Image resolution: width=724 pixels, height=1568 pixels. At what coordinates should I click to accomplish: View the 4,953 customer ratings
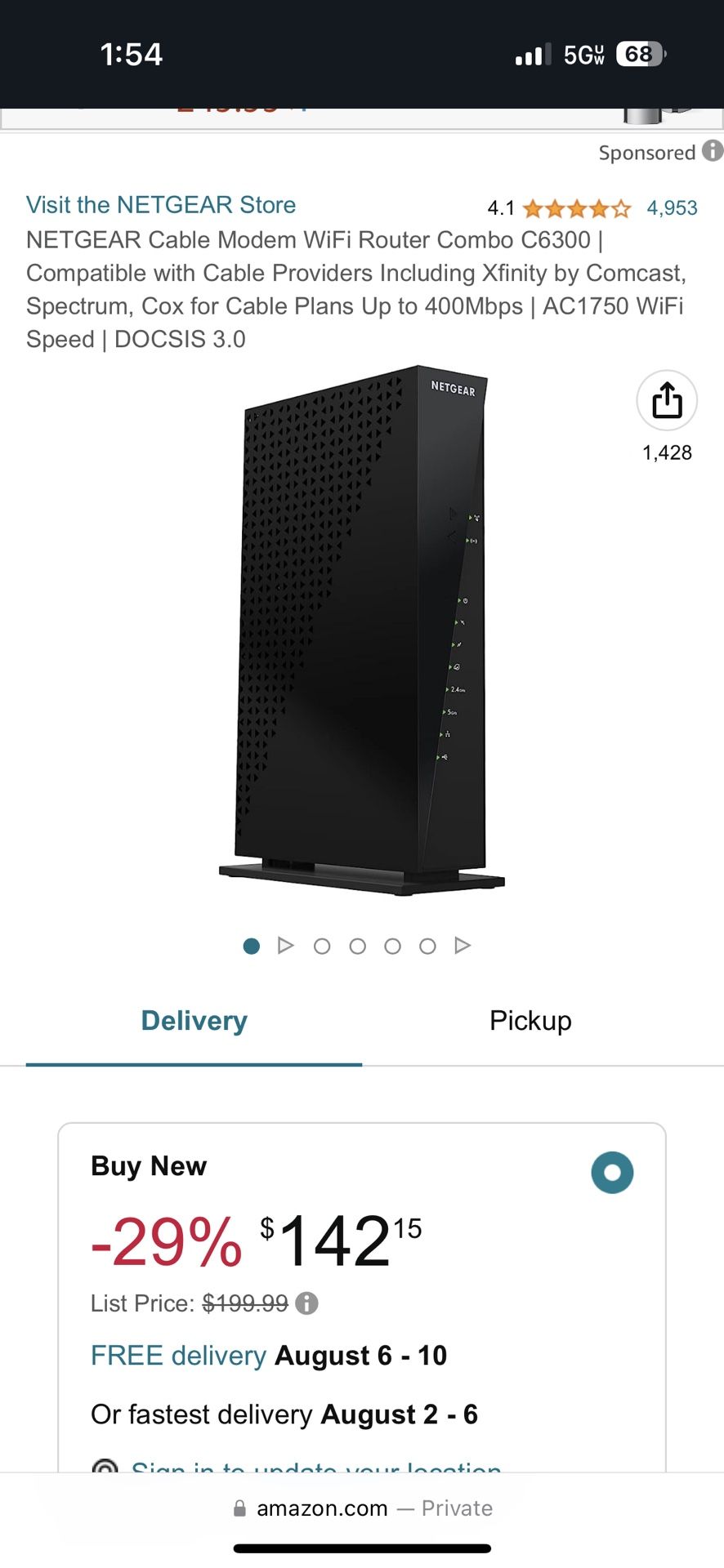click(672, 208)
